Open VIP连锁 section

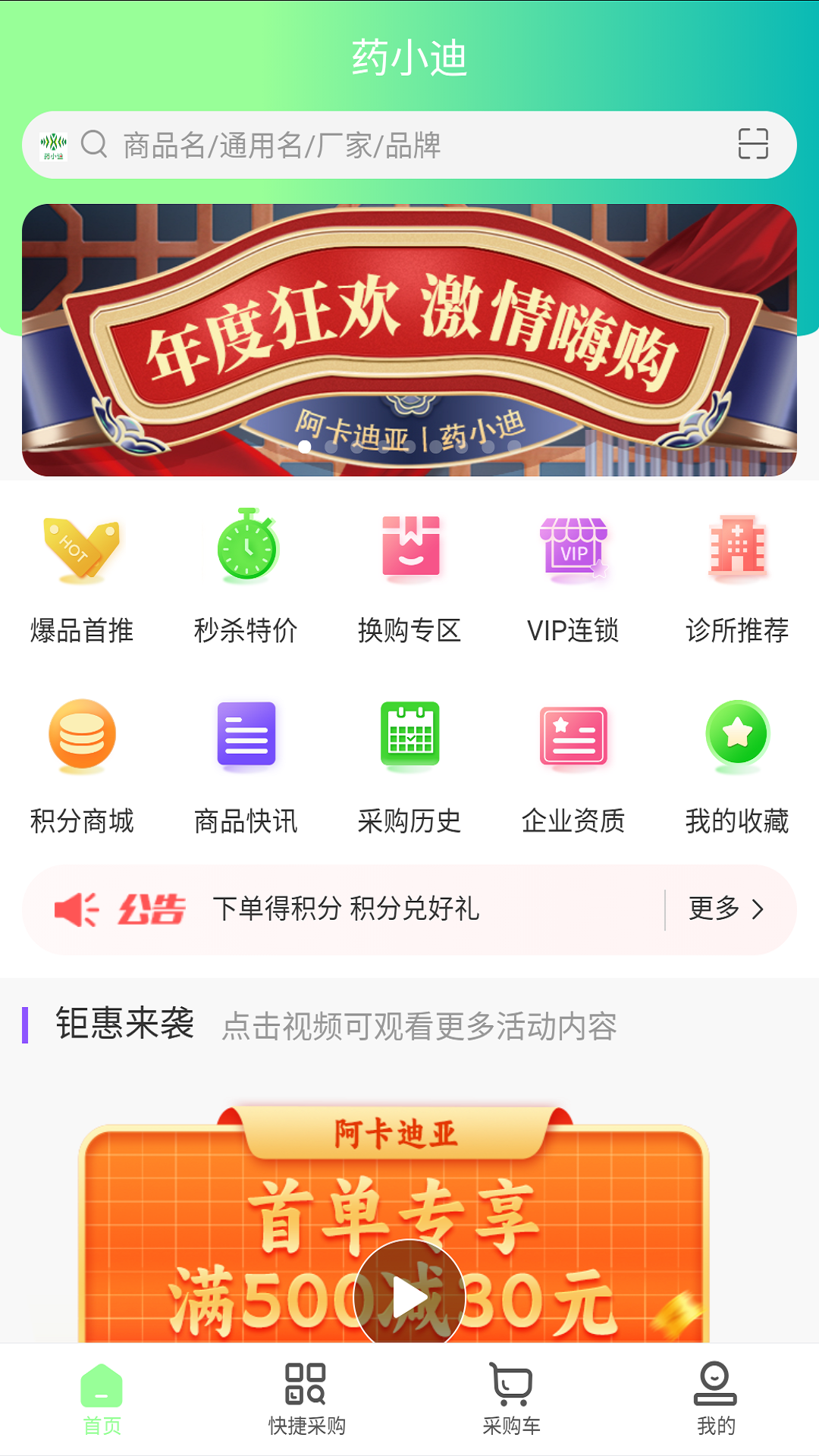click(x=573, y=576)
